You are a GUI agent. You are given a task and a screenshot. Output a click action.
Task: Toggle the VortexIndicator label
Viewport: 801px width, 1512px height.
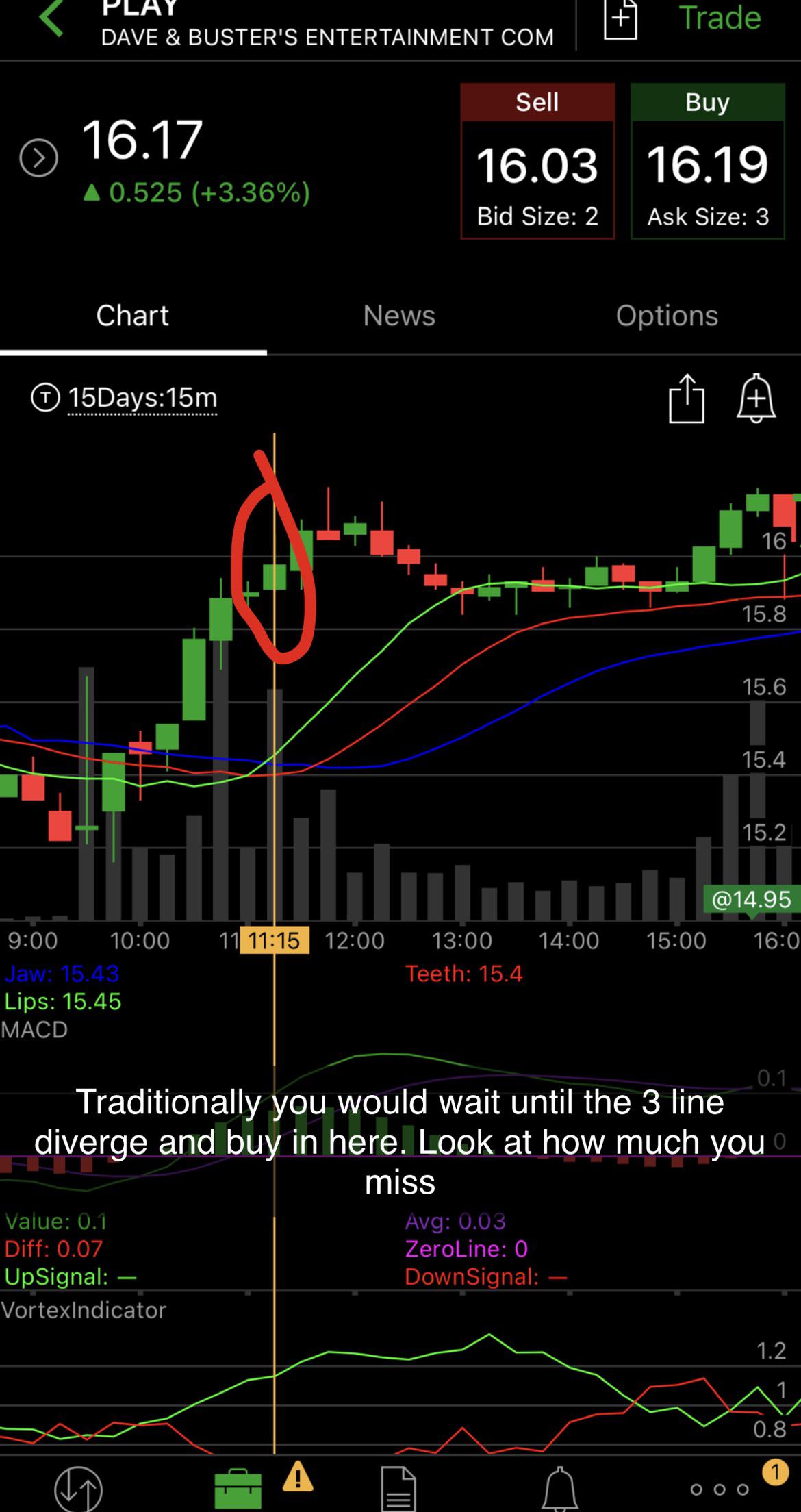84,1310
